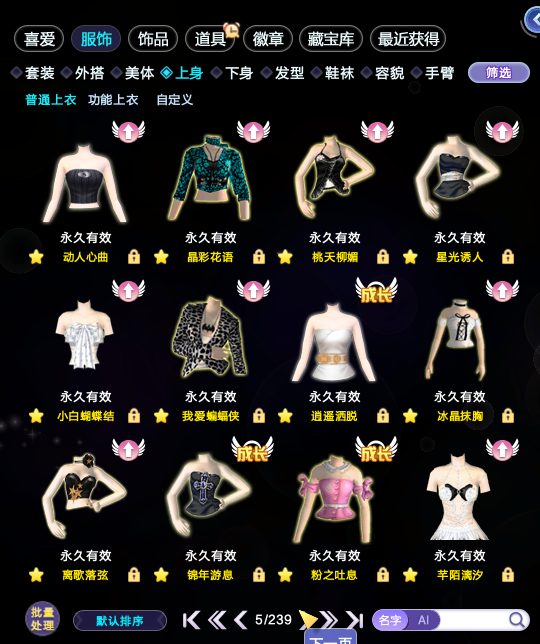Select the 我爱蝙蝠侠 leopard jacket

[210, 337]
